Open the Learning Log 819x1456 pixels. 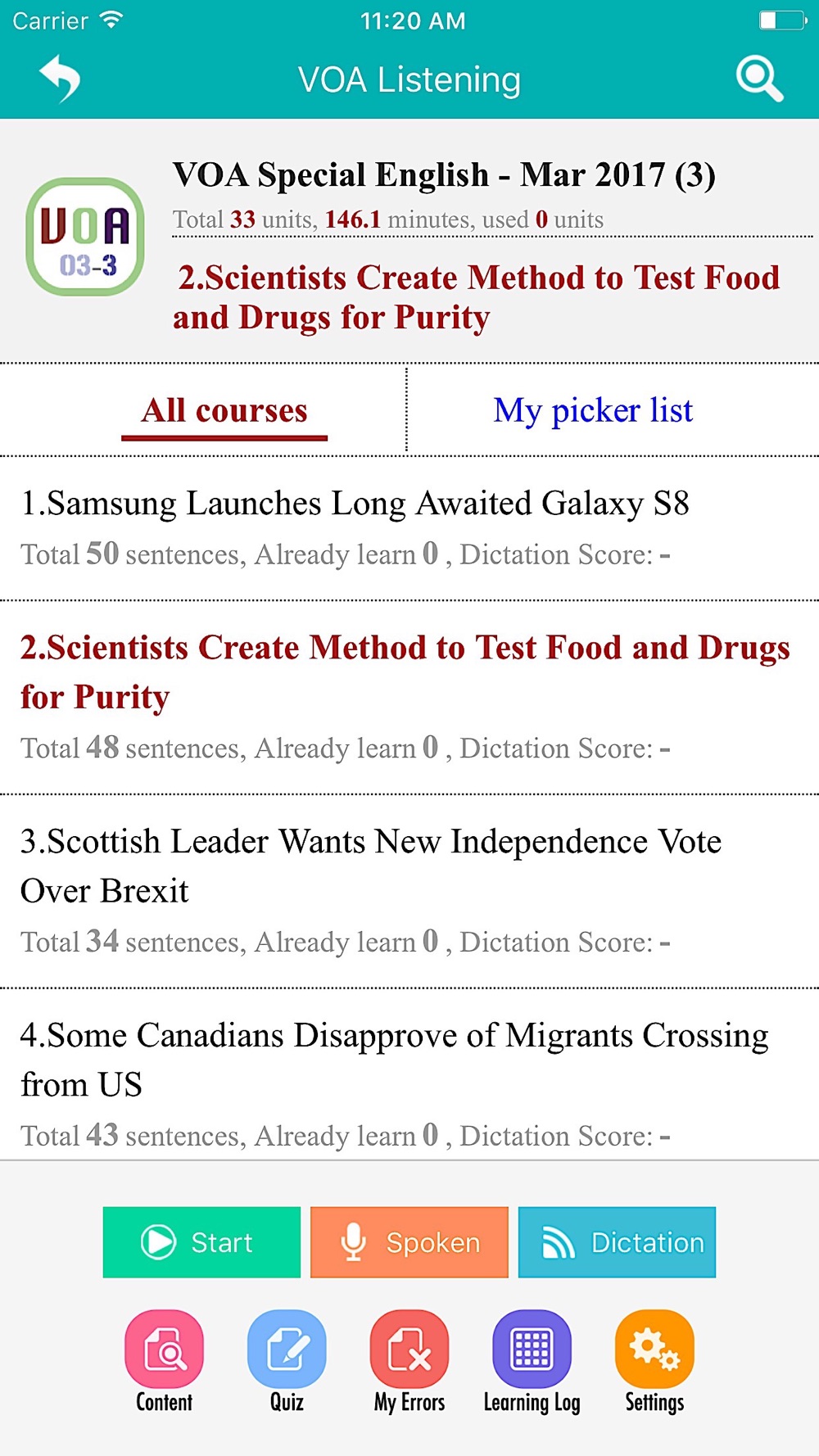(532, 1362)
